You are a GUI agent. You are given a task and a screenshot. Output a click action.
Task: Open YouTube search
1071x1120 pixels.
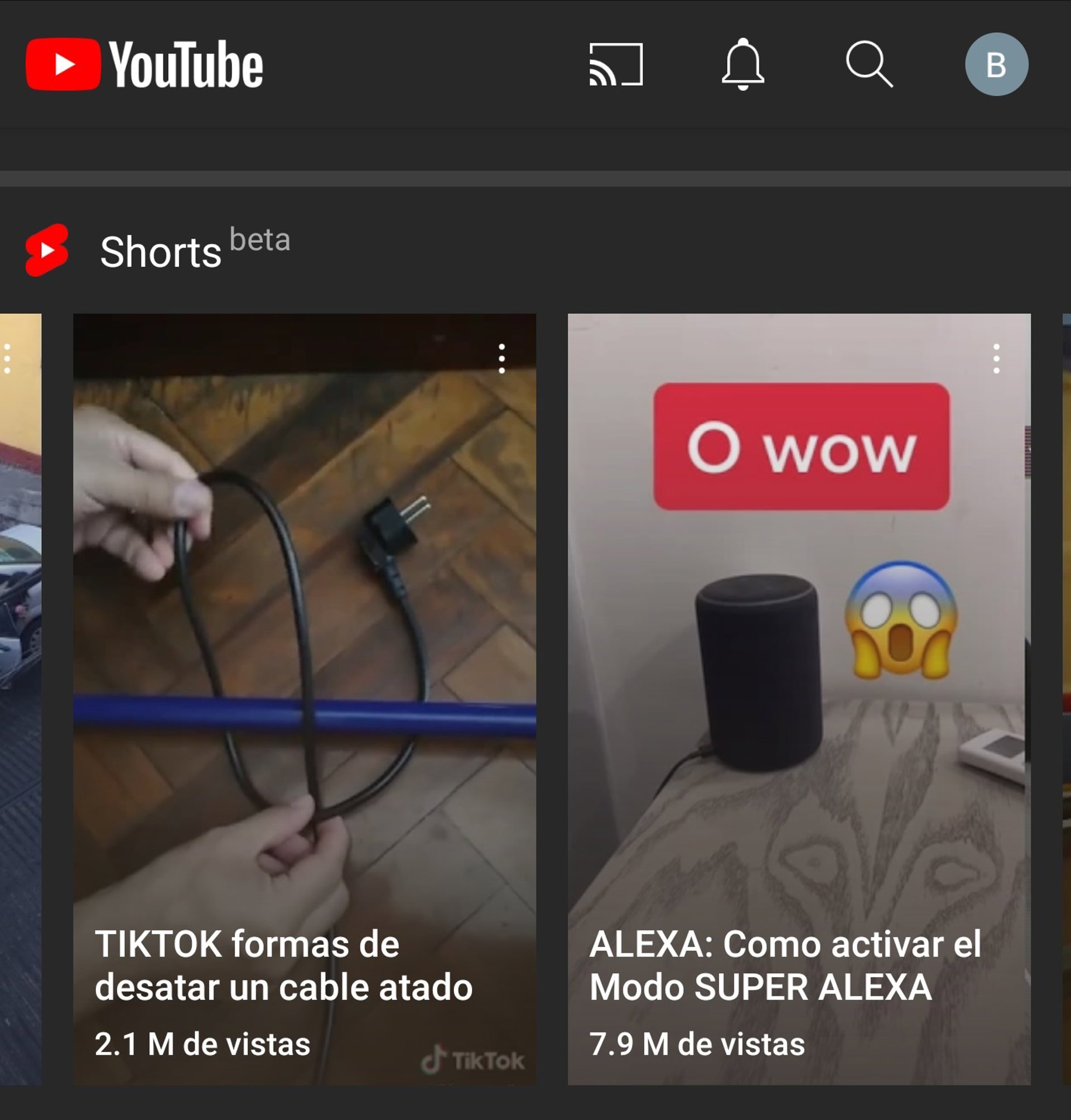click(869, 65)
